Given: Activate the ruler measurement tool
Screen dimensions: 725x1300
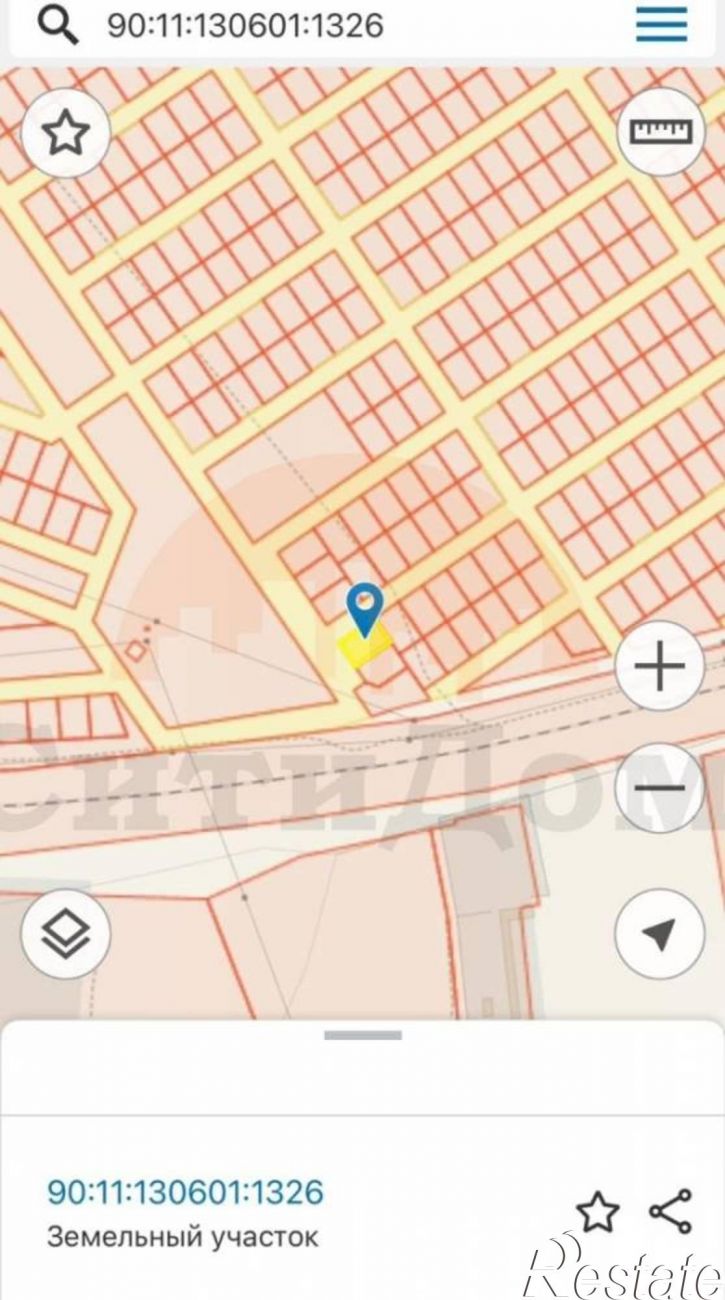Looking at the screenshot, I should (660, 131).
